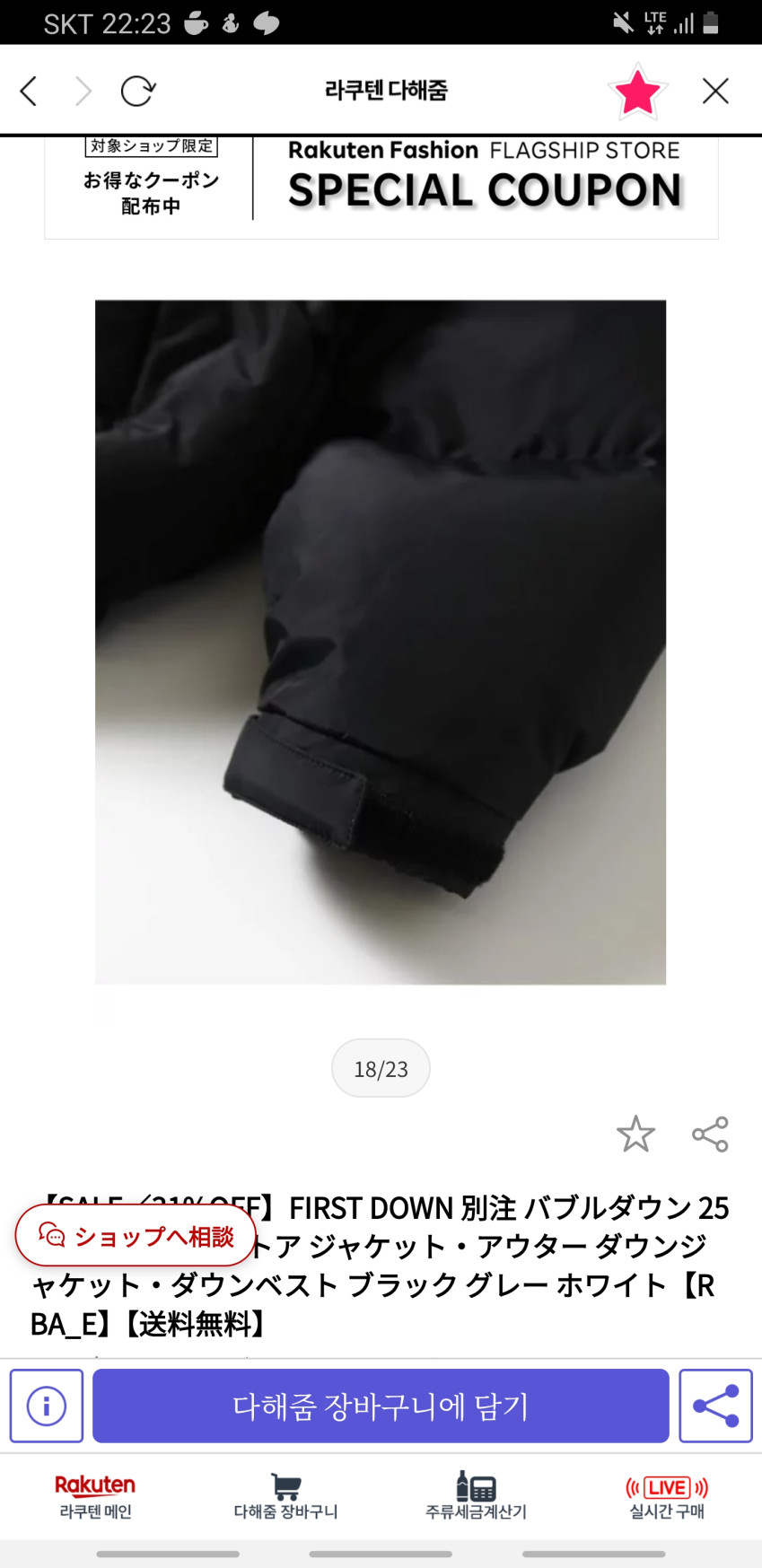Tap 다해줌 장바구니에 담기 button
Screen dimensions: 762x1568
coord(381,1406)
